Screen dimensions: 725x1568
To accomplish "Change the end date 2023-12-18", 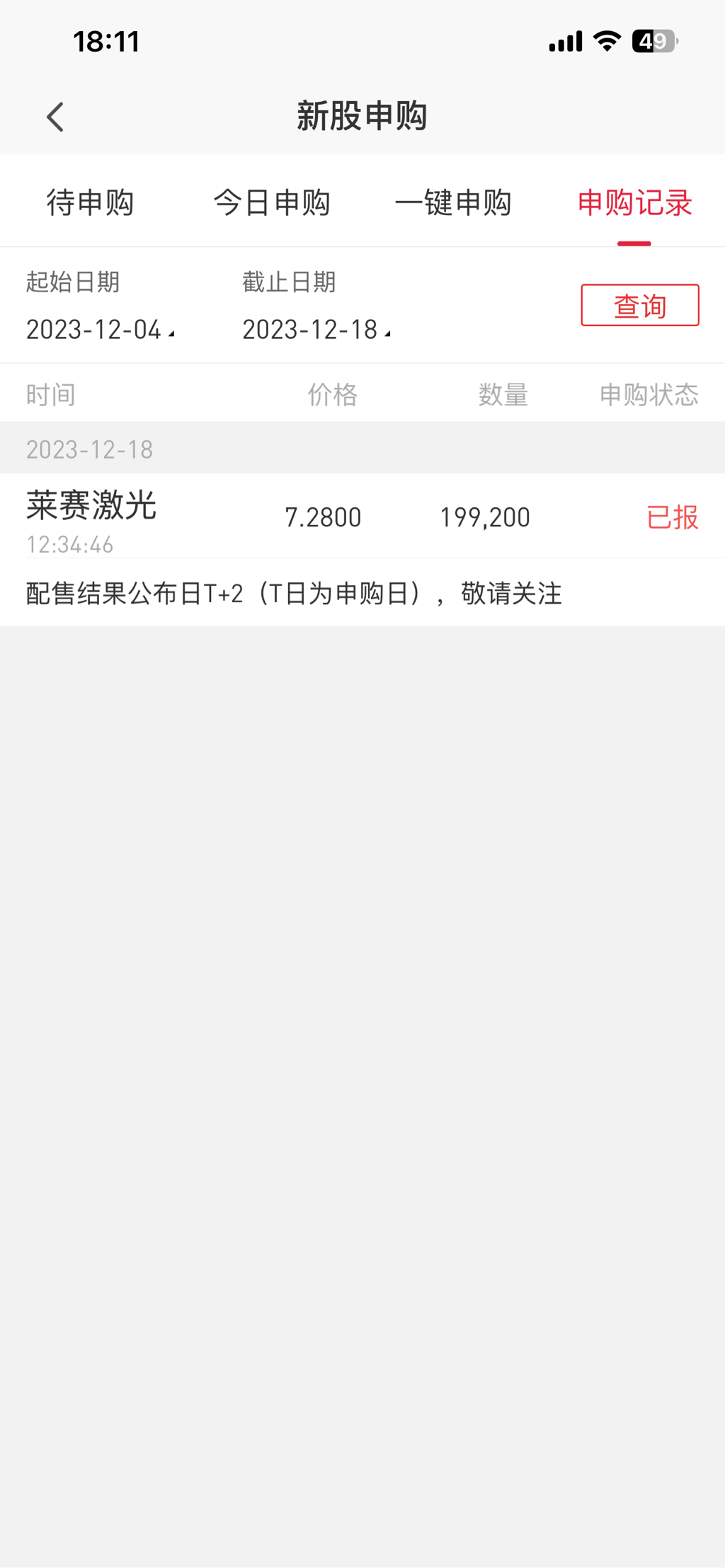I will point(316,330).
